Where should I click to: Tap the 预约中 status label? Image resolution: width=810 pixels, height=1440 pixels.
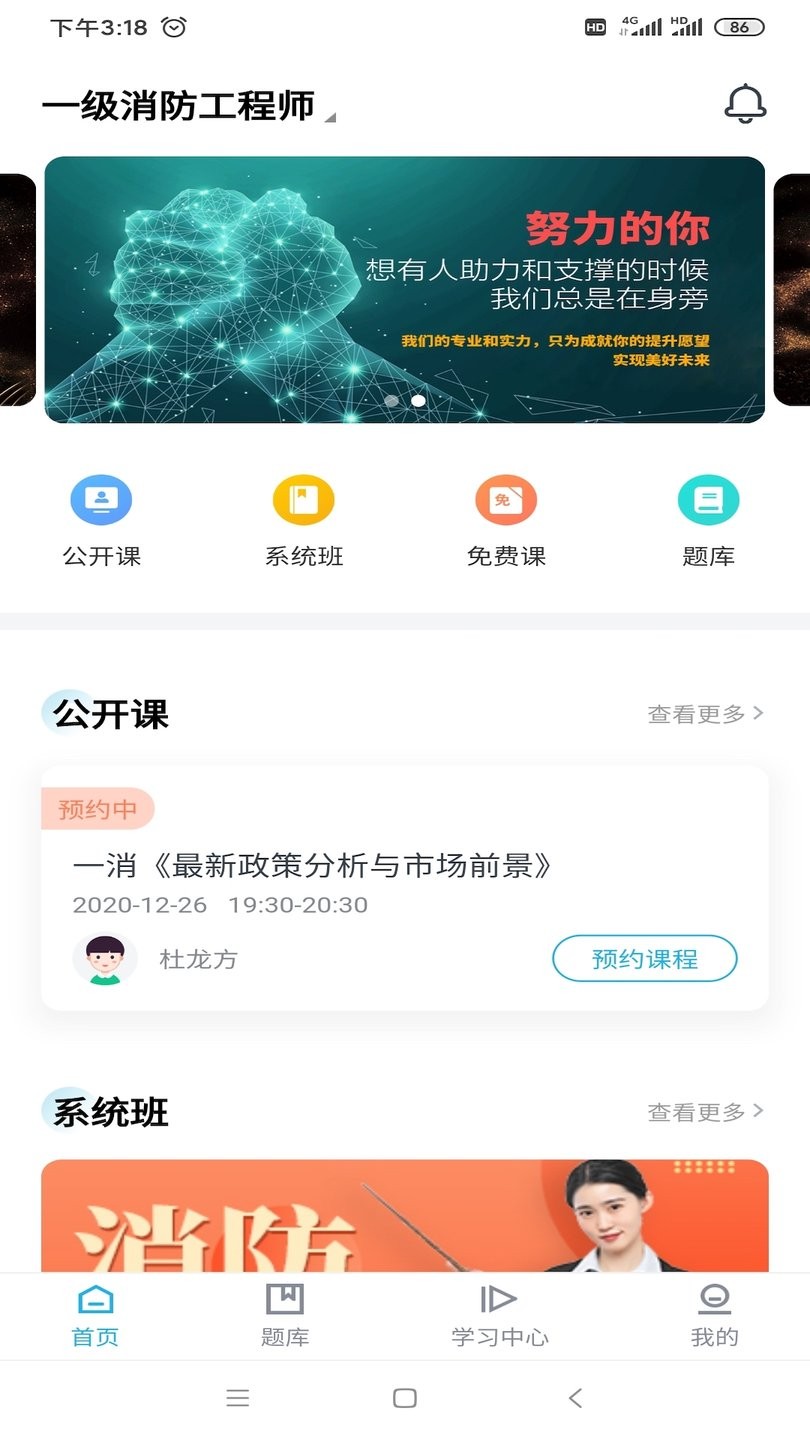(x=96, y=808)
